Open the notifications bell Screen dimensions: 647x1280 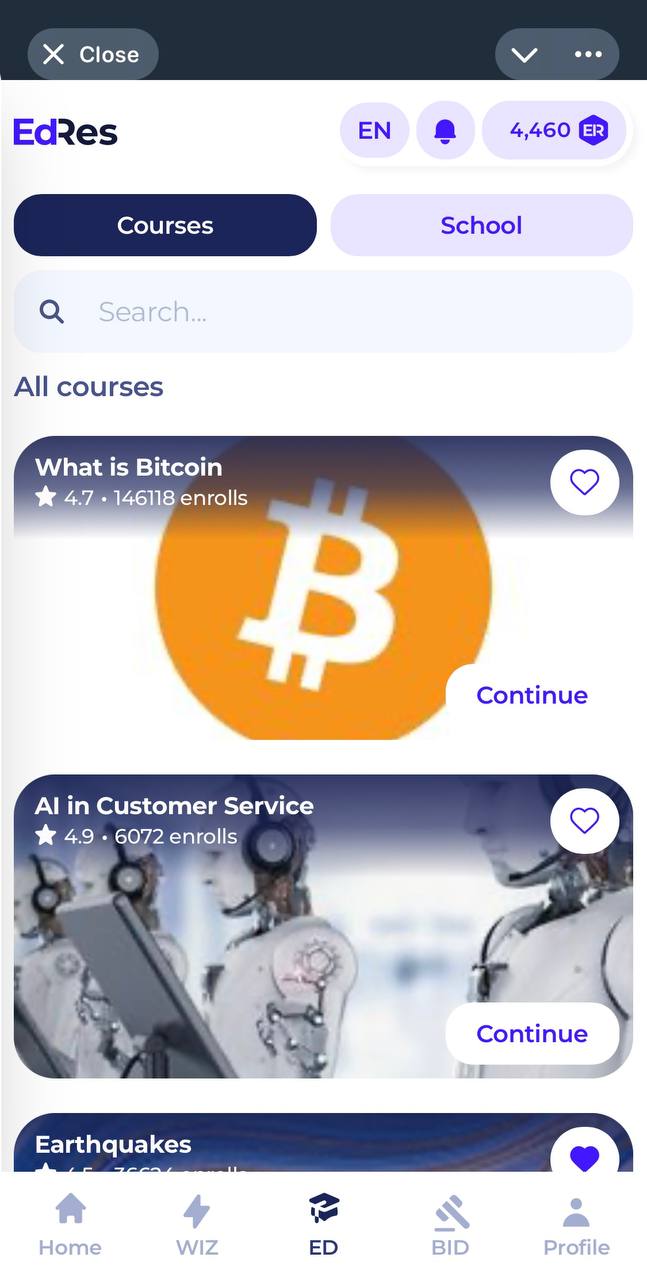tap(446, 130)
